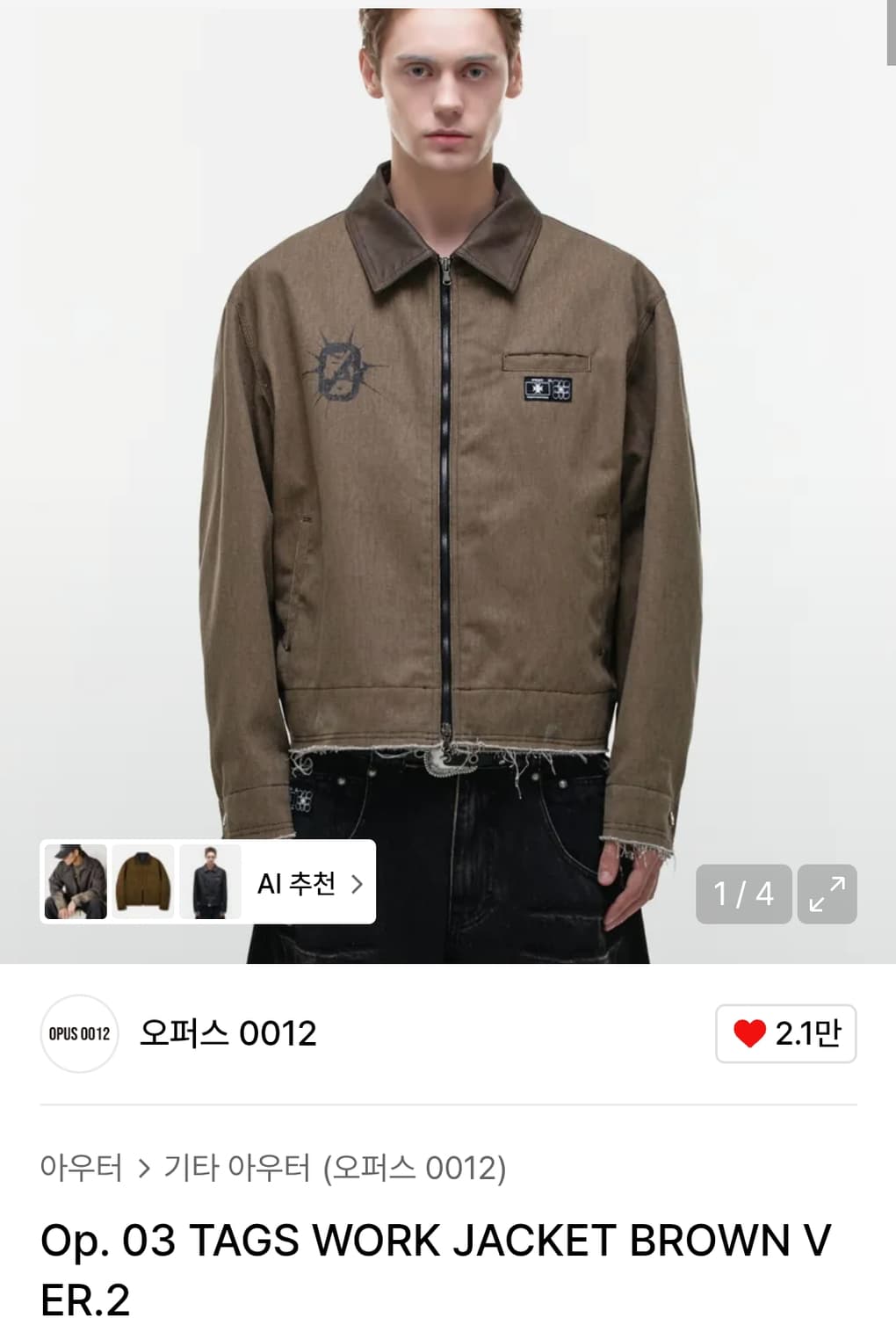Viewport: 896px width, 1318px height.
Task: Tap the 1 / 4 photo progress counter
Action: click(743, 894)
